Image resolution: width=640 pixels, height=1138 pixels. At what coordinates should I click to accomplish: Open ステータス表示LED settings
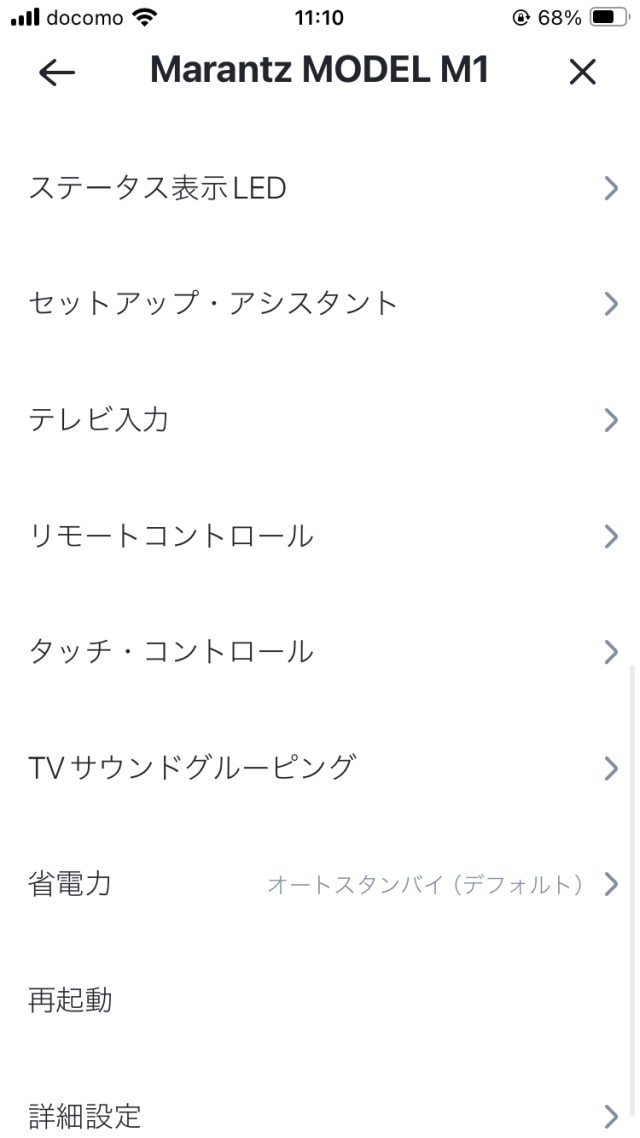click(x=320, y=187)
